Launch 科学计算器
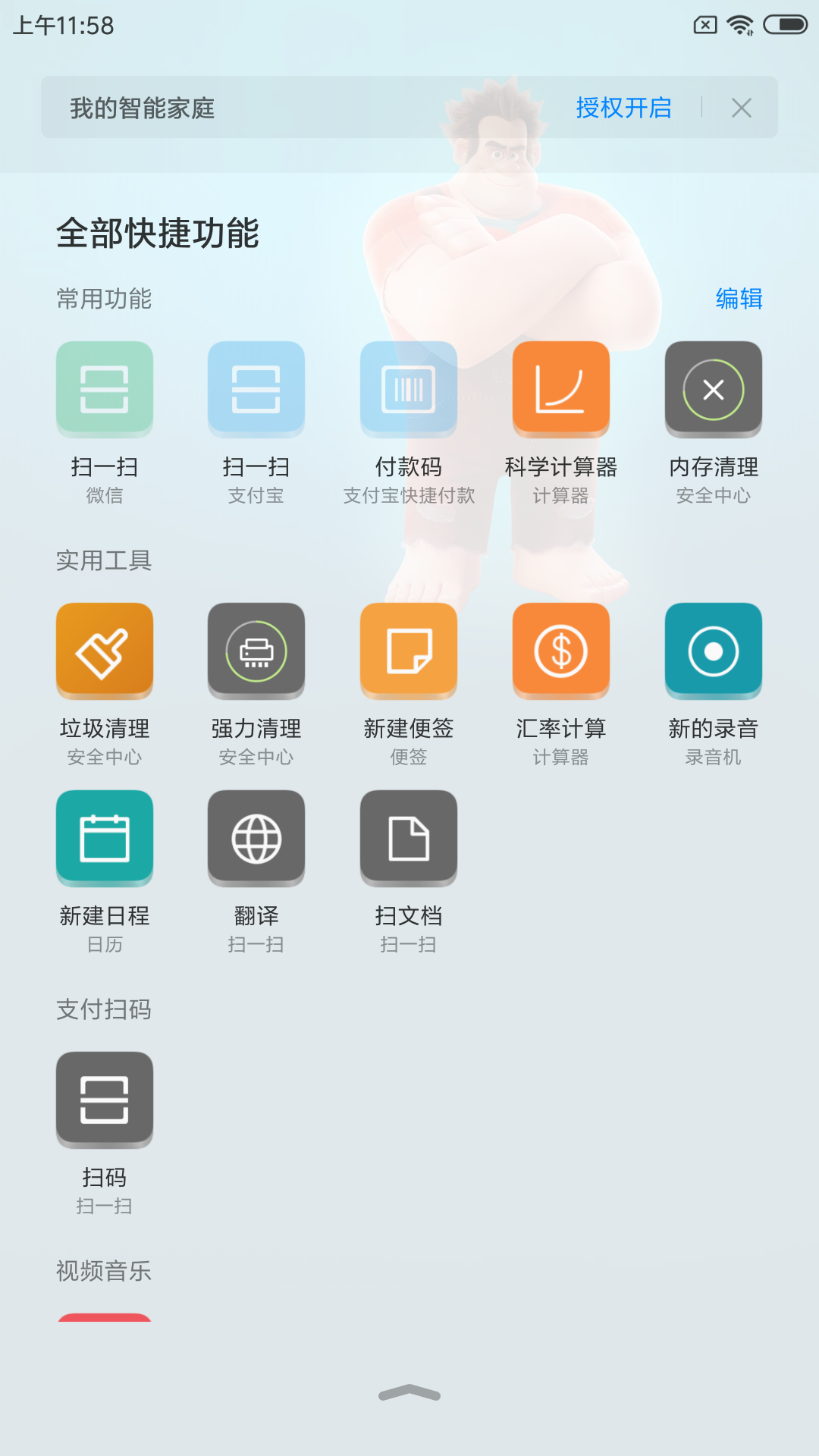Viewport: 819px width, 1456px height. point(561,390)
